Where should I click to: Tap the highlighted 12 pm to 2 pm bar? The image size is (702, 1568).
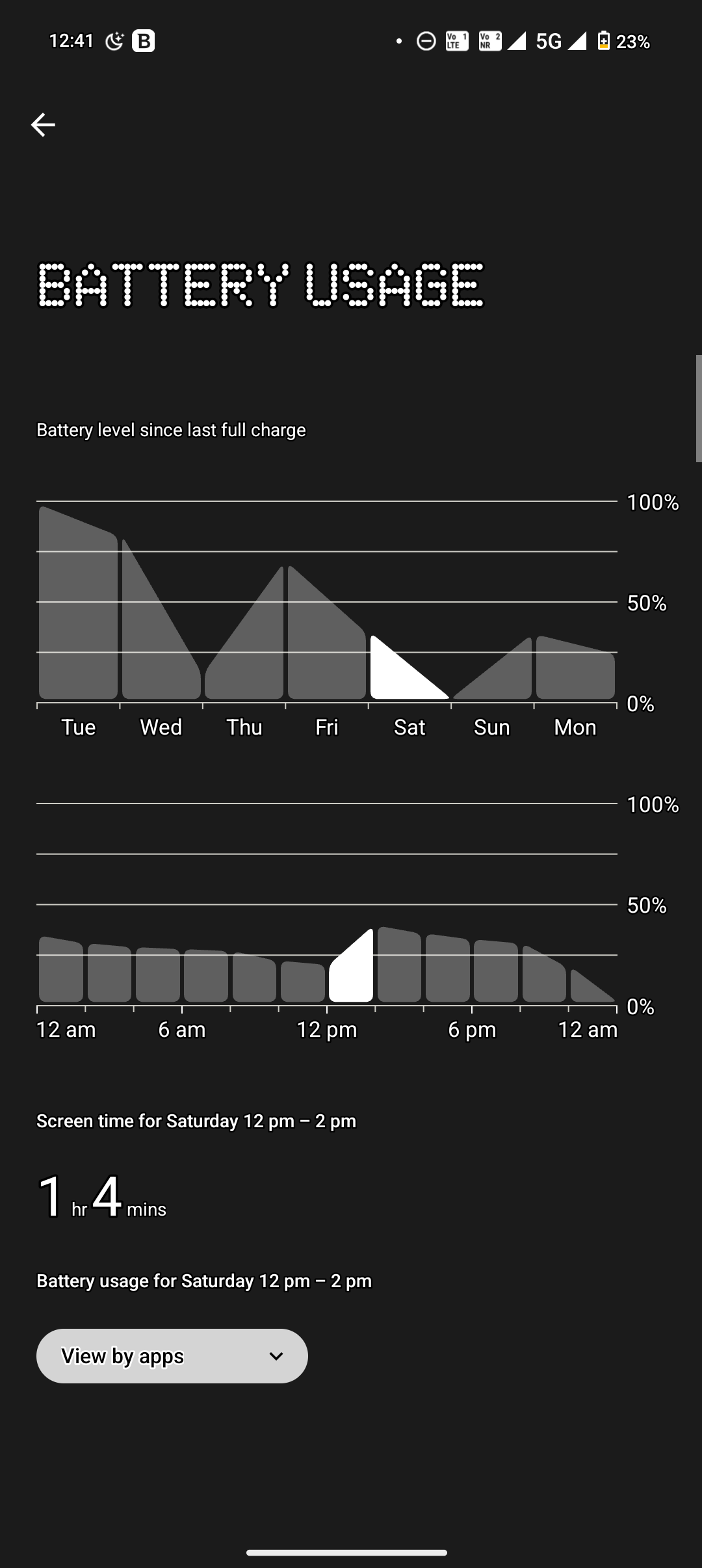(351, 972)
